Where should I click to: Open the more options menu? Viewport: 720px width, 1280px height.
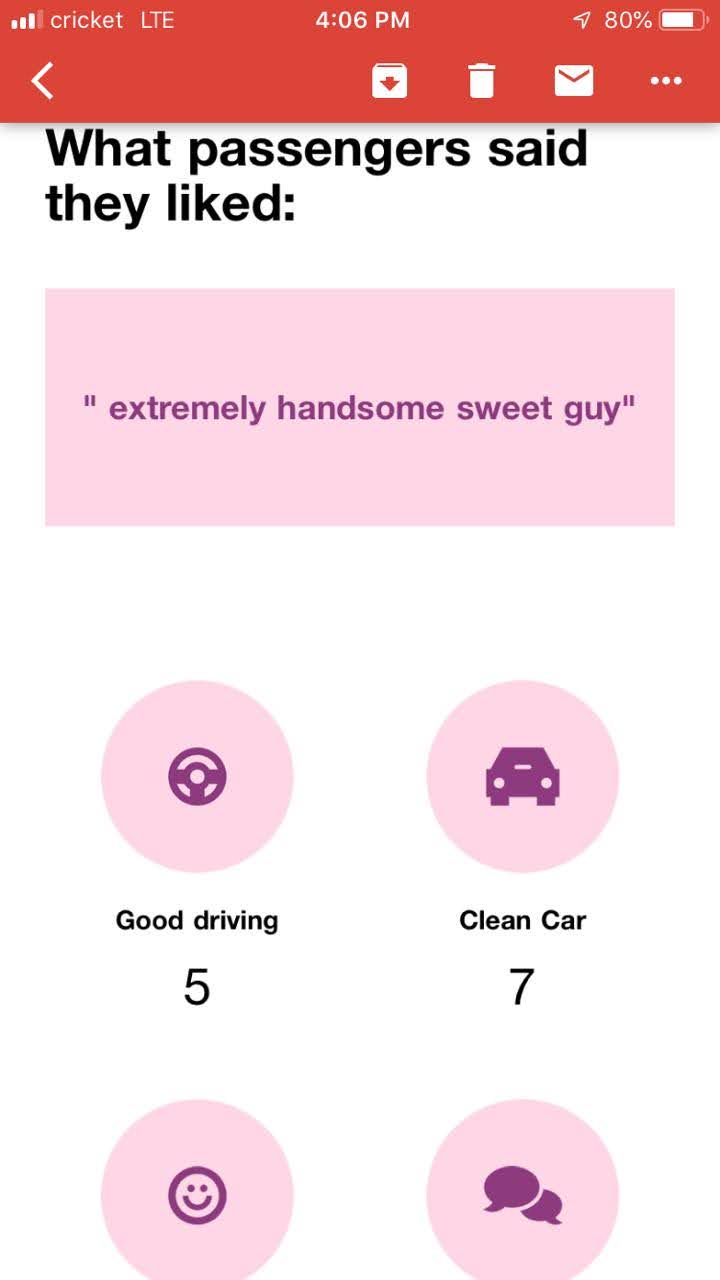point(666,81)
